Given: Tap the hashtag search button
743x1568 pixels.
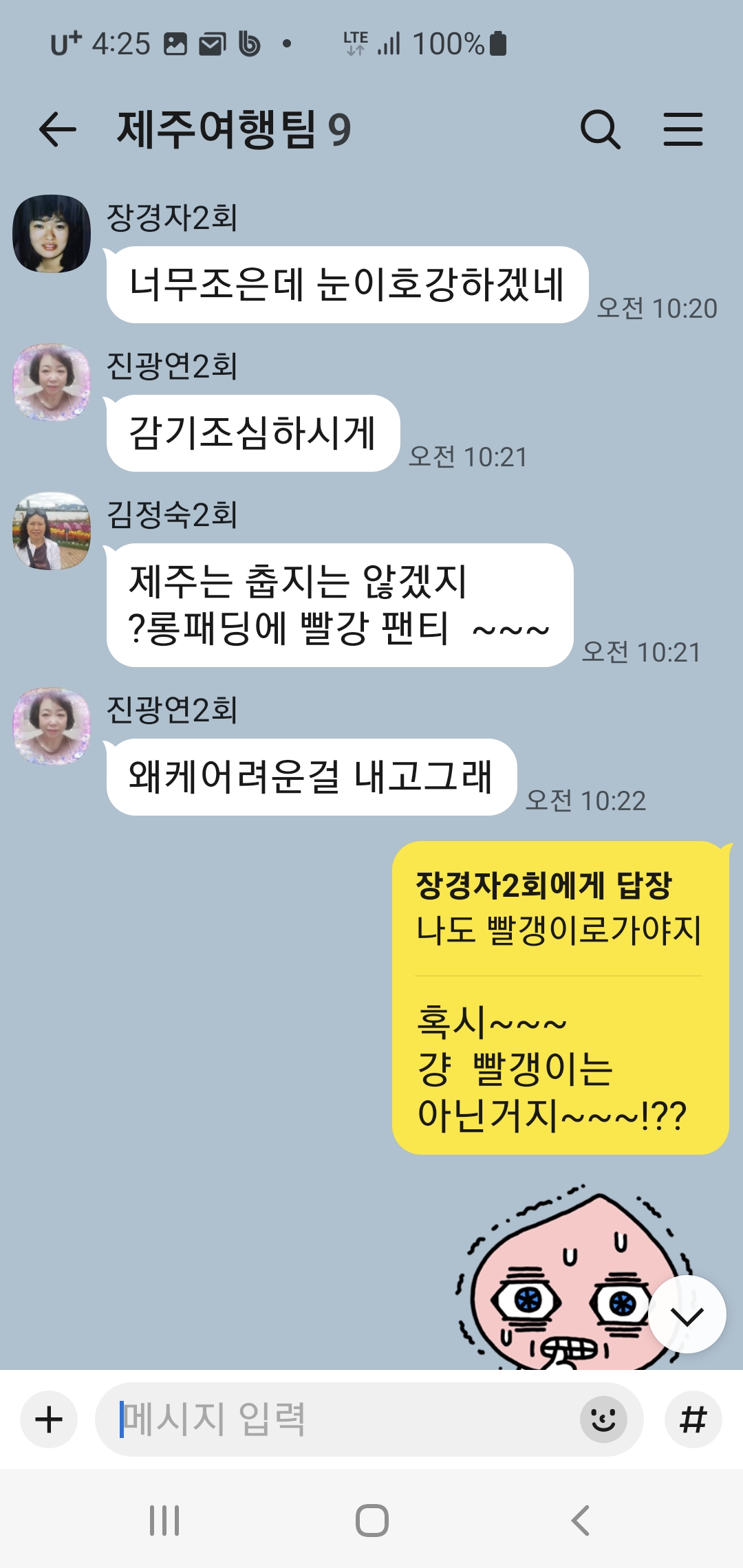Looking at the screenshot, I should point(693,1419).
